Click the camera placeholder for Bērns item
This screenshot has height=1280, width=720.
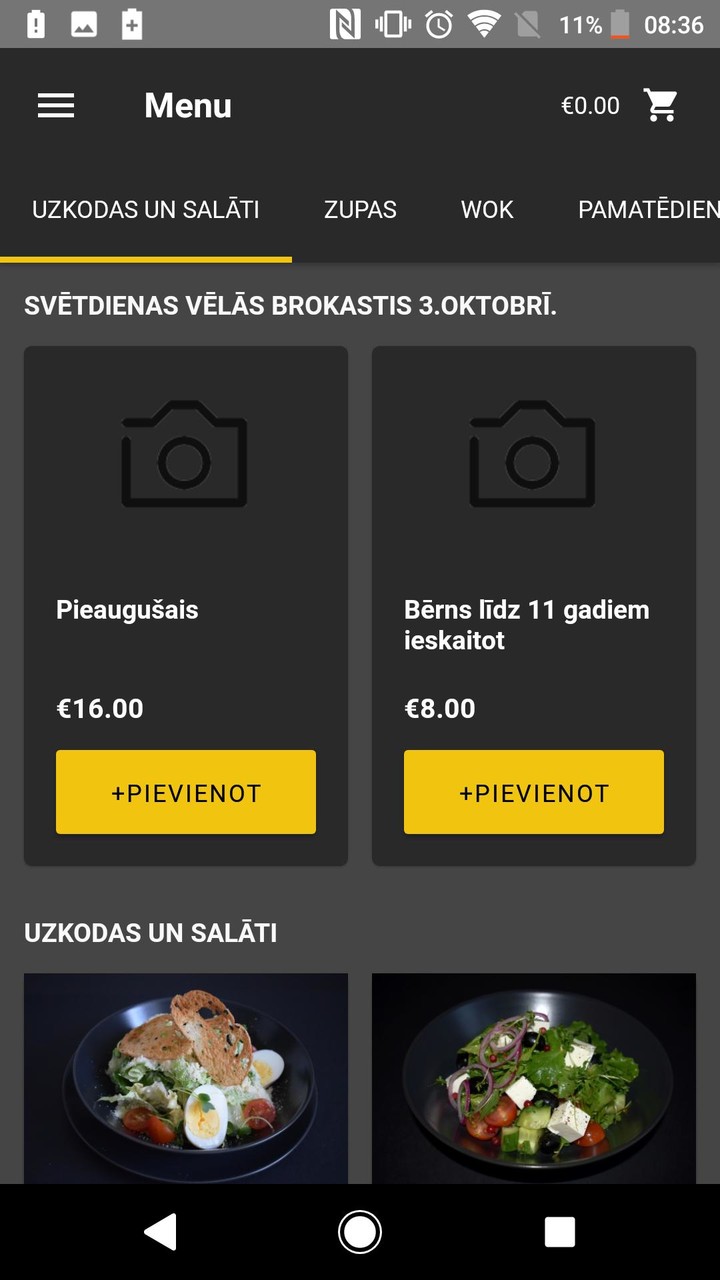[x=533, y=455]
